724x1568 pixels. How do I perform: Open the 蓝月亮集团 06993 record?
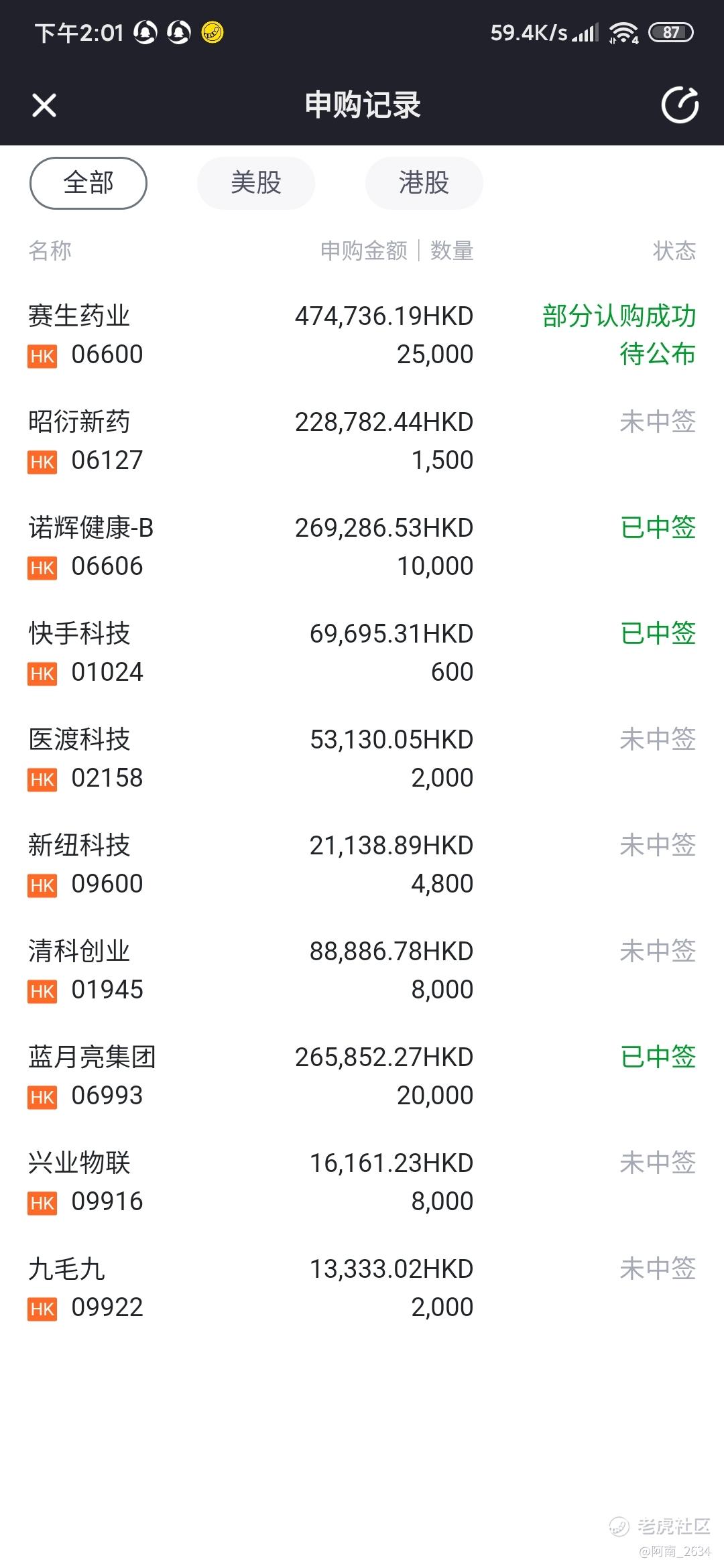pos(362,1076)
